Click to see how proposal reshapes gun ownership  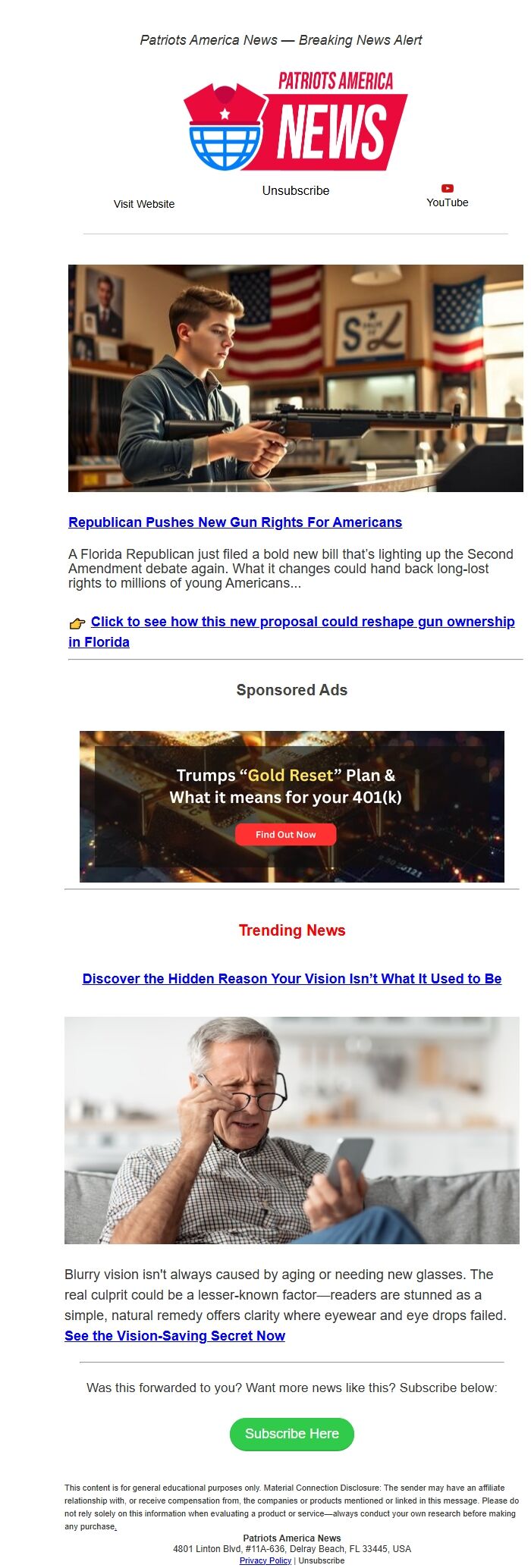291,632
